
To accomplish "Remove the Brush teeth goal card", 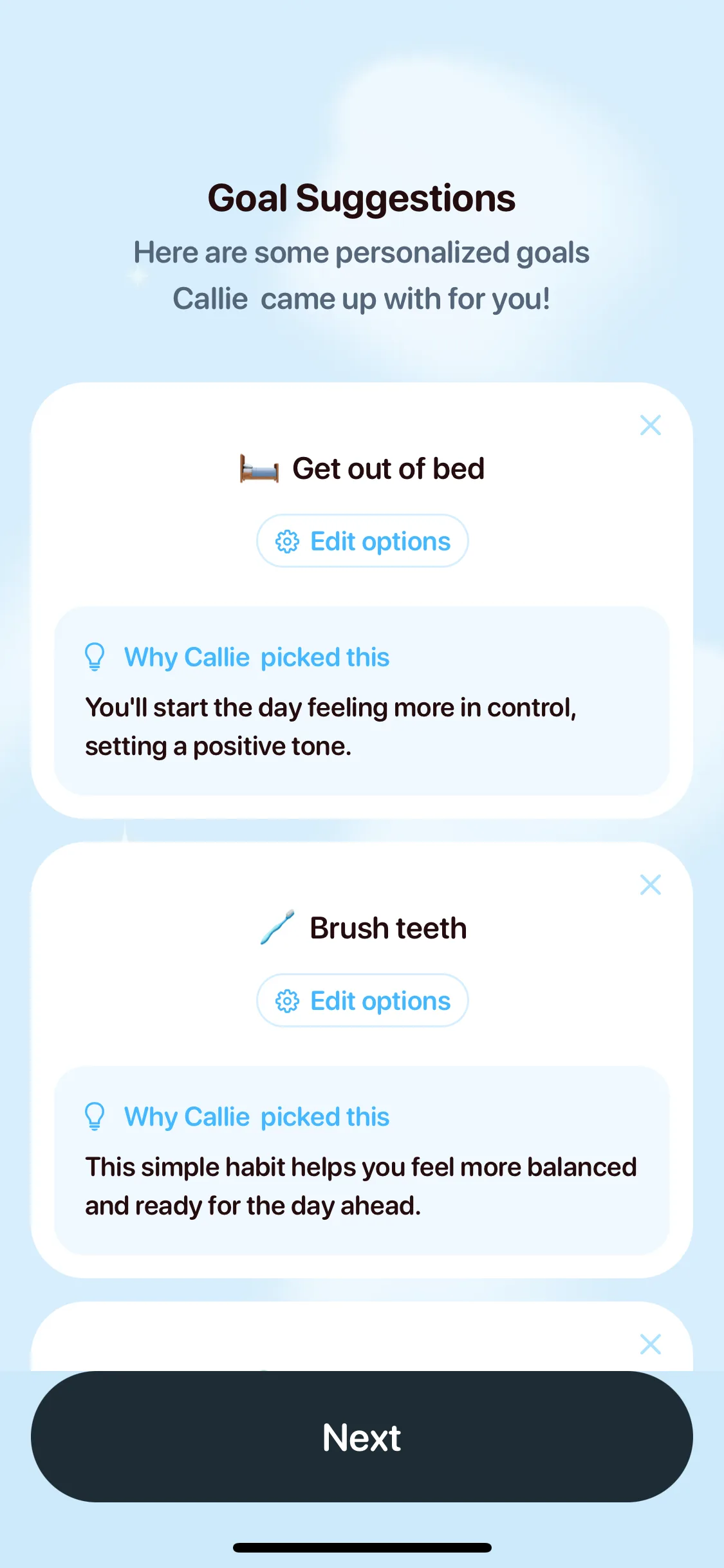I will [651, 884].
